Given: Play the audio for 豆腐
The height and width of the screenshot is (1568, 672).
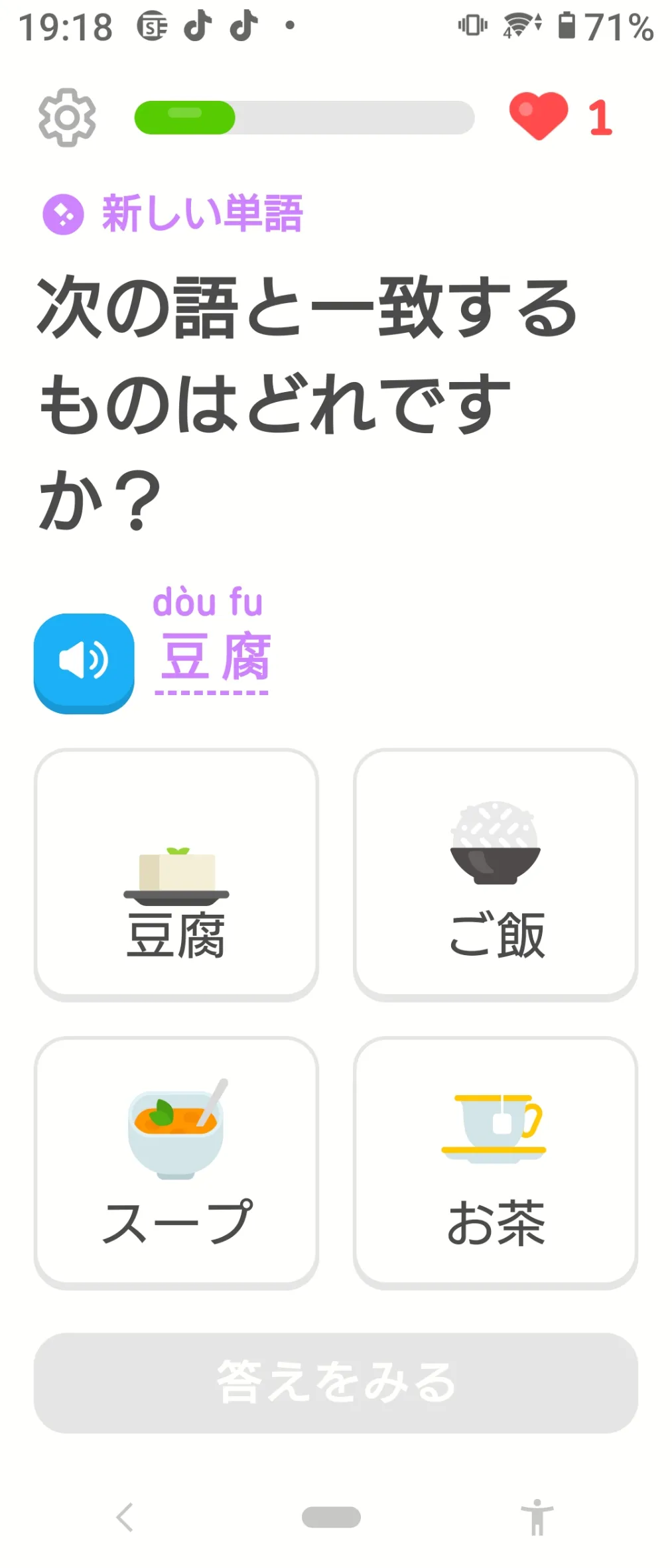Looking at the screenshot, I should 84,662.
